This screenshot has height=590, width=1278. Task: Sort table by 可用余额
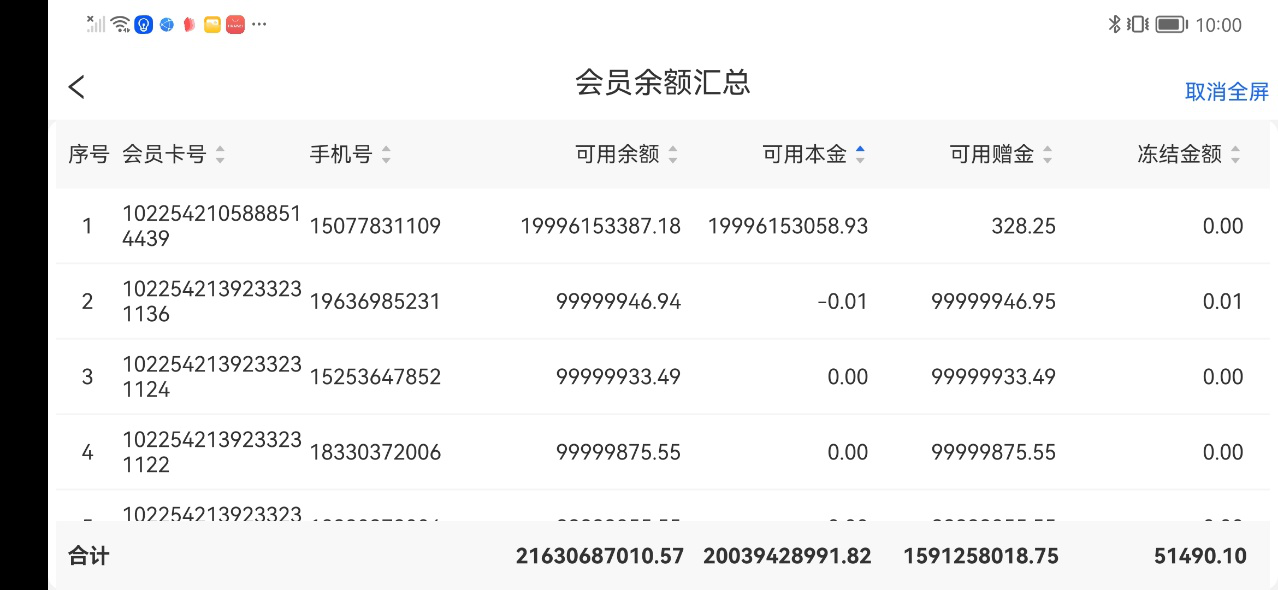coord(626,154)
